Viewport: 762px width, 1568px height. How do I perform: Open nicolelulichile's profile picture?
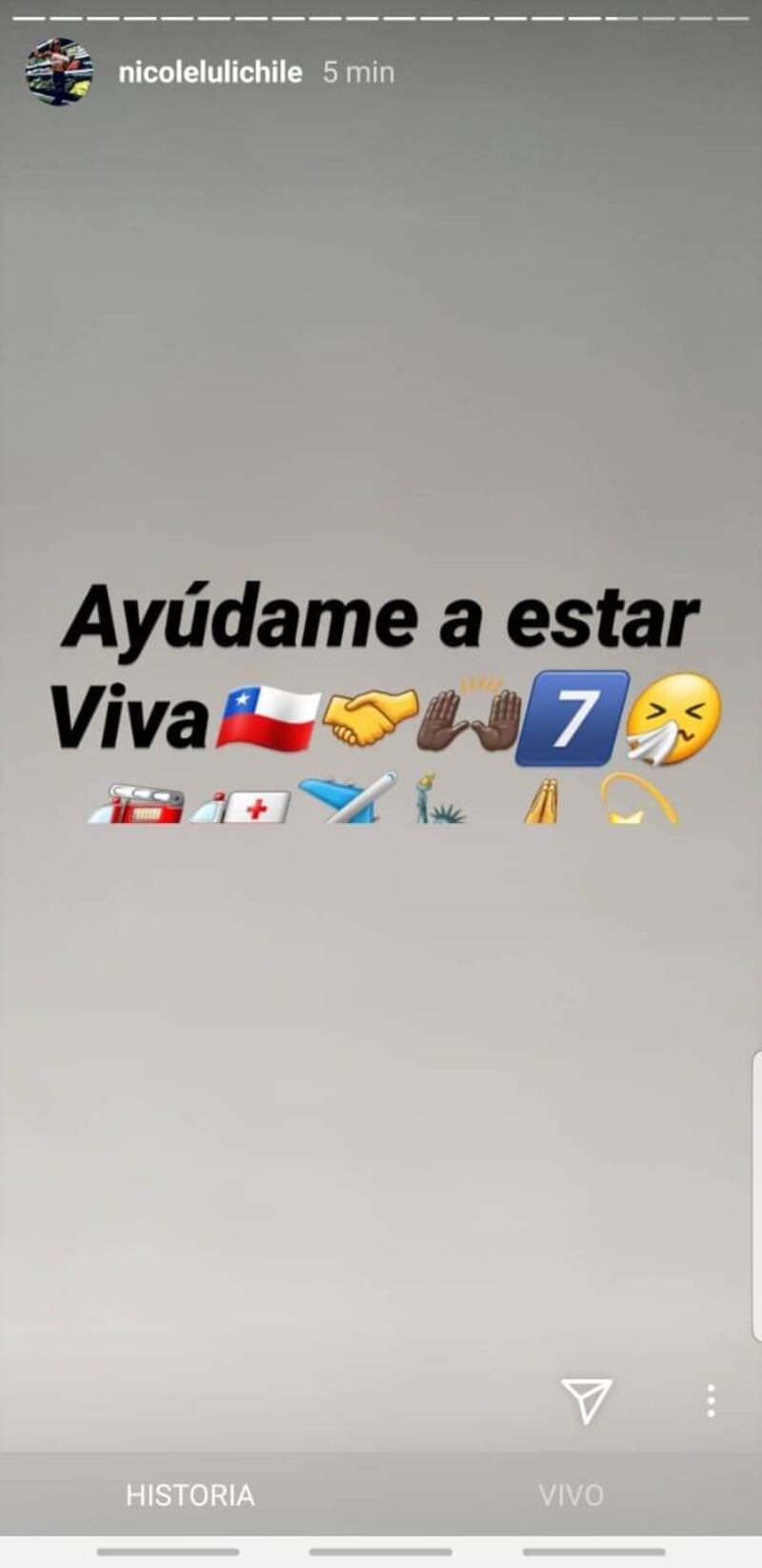[59, 72]
